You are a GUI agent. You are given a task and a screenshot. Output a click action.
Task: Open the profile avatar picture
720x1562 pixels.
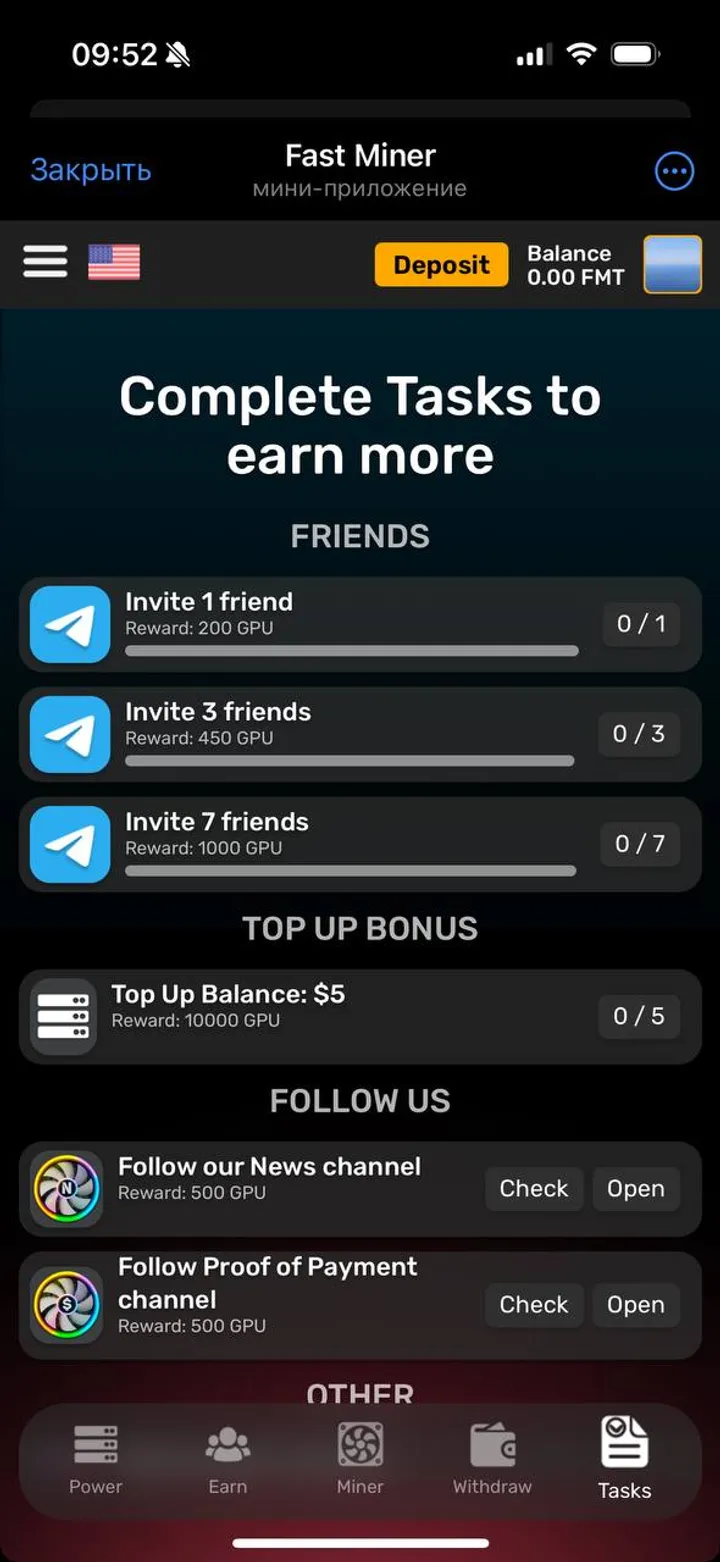click(672, 264)
